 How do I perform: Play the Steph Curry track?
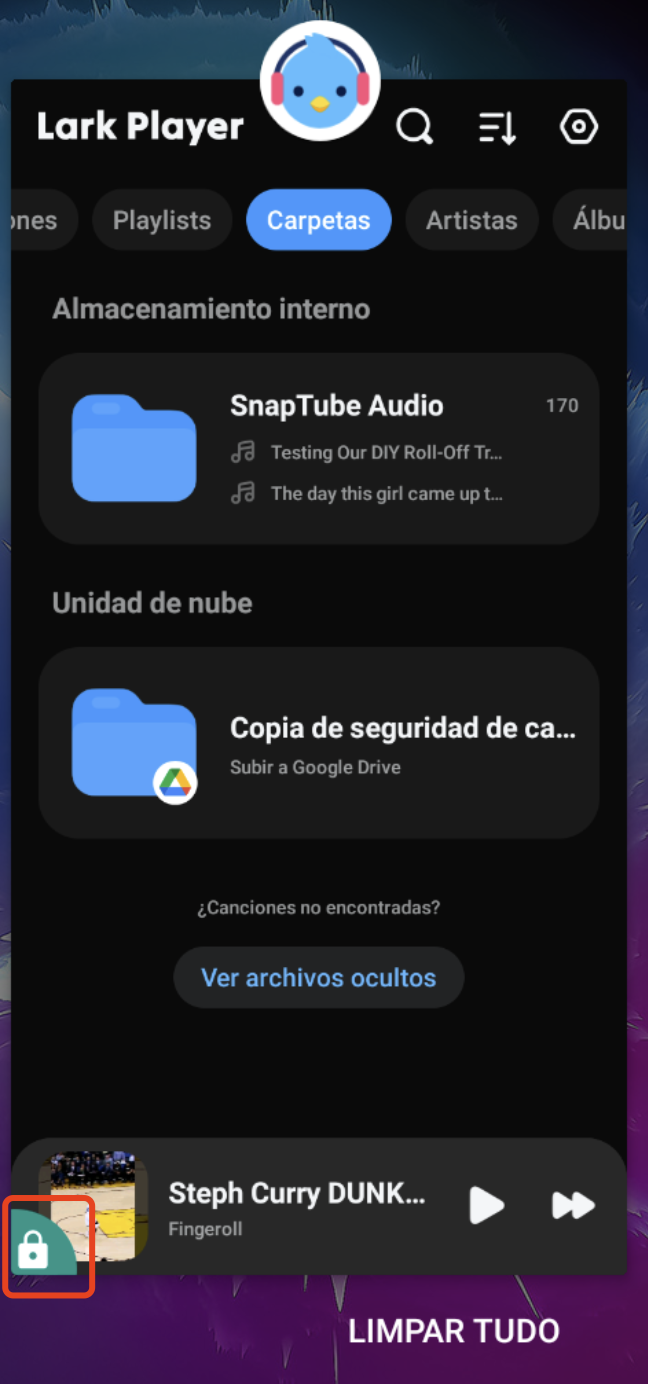click(x=487, y=1205)
